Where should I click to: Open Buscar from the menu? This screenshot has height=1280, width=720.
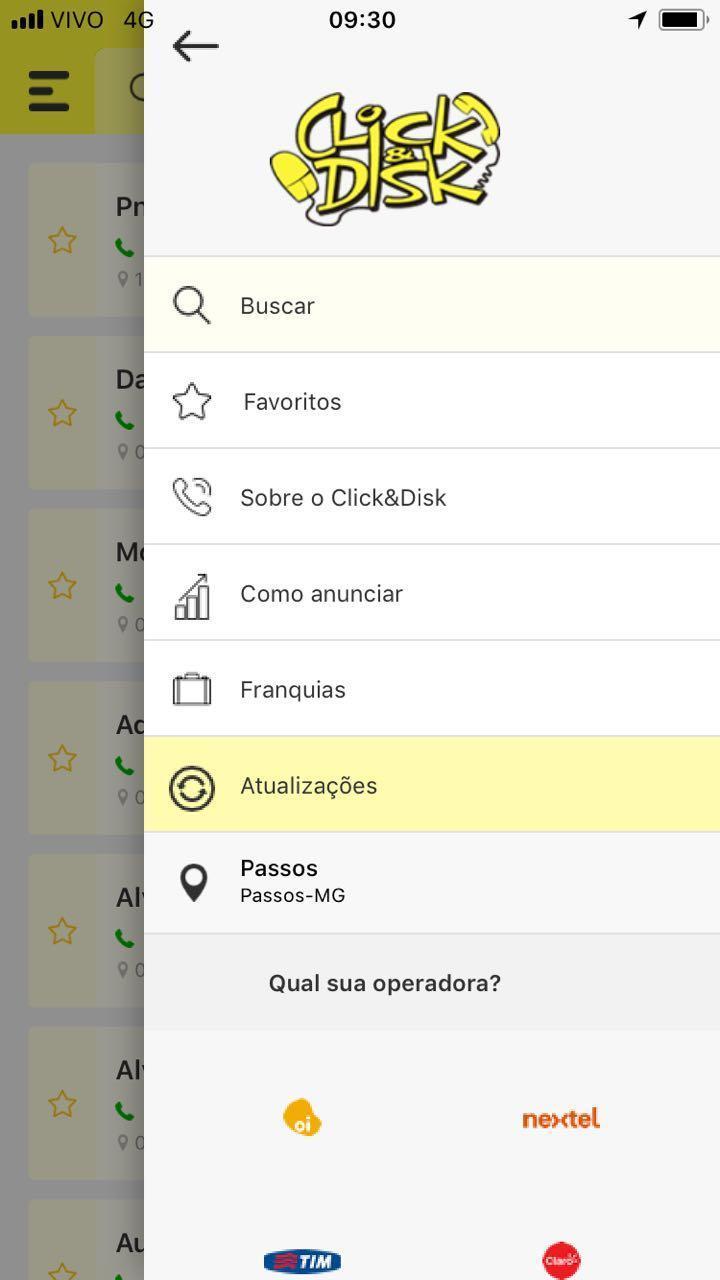click(x=431, y=305)
